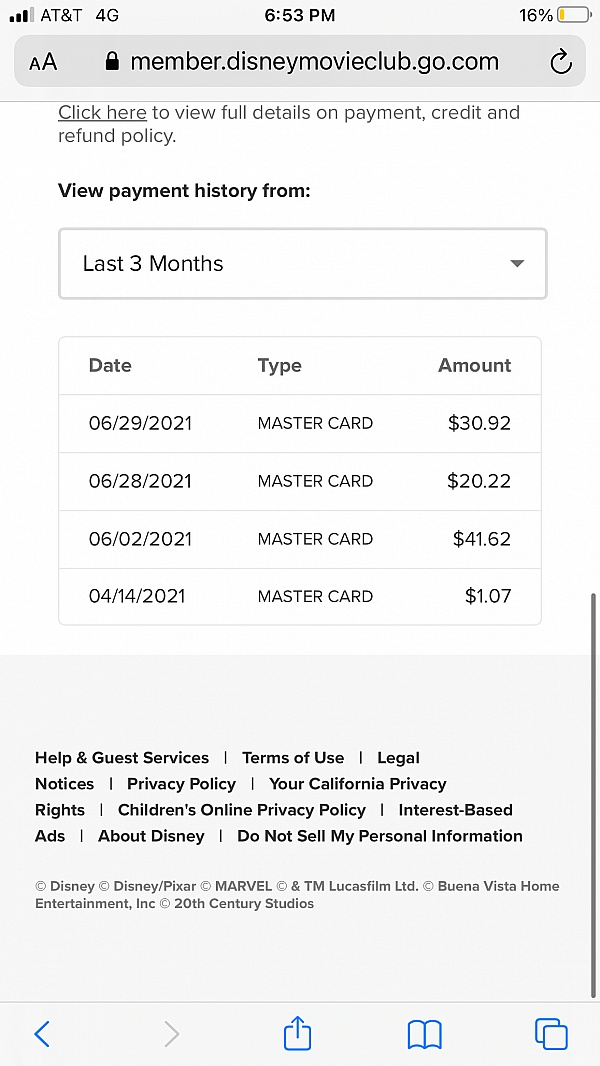The image size is (600, 1066).
Task: Open the AA reader text options
Action: (x=43, y=63)
